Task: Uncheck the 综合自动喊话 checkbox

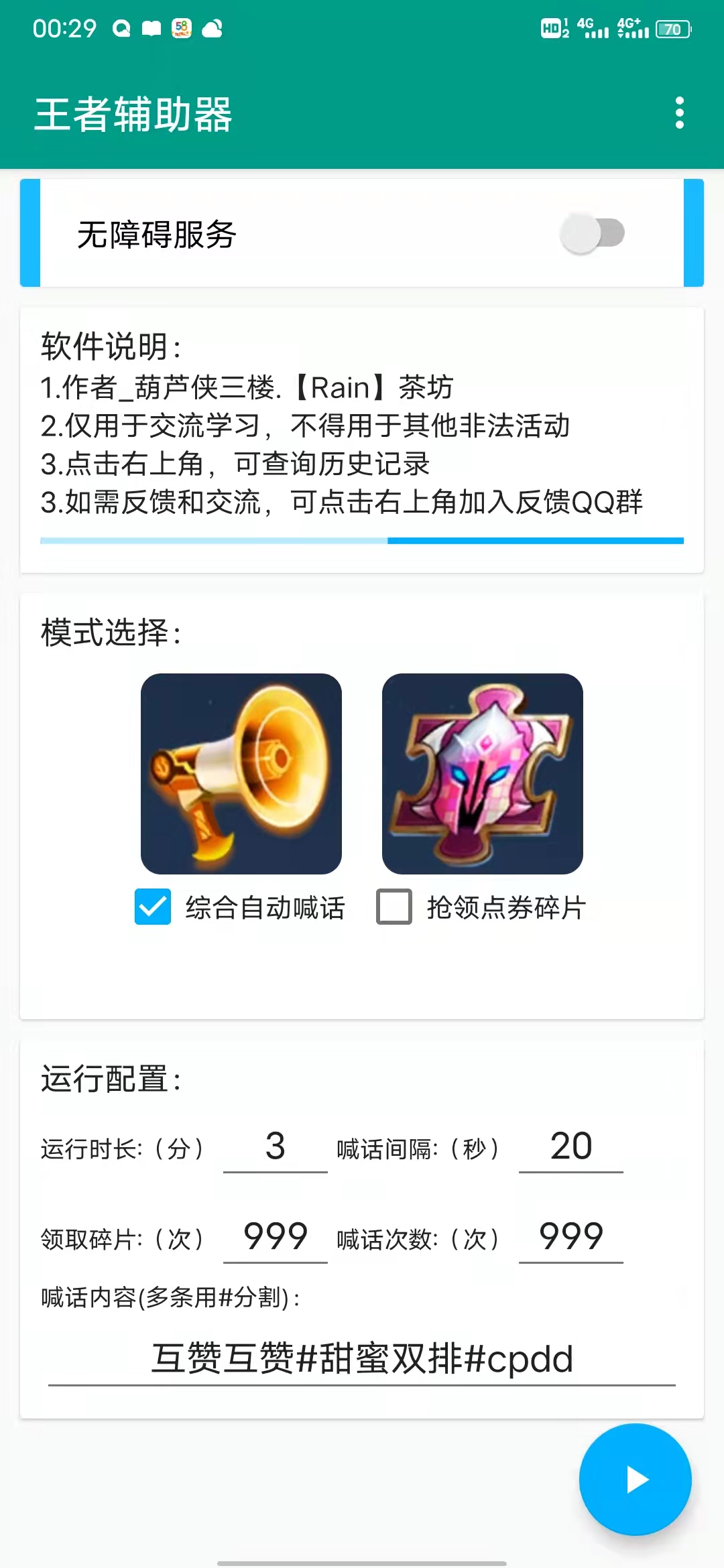Action: (153, 907)
